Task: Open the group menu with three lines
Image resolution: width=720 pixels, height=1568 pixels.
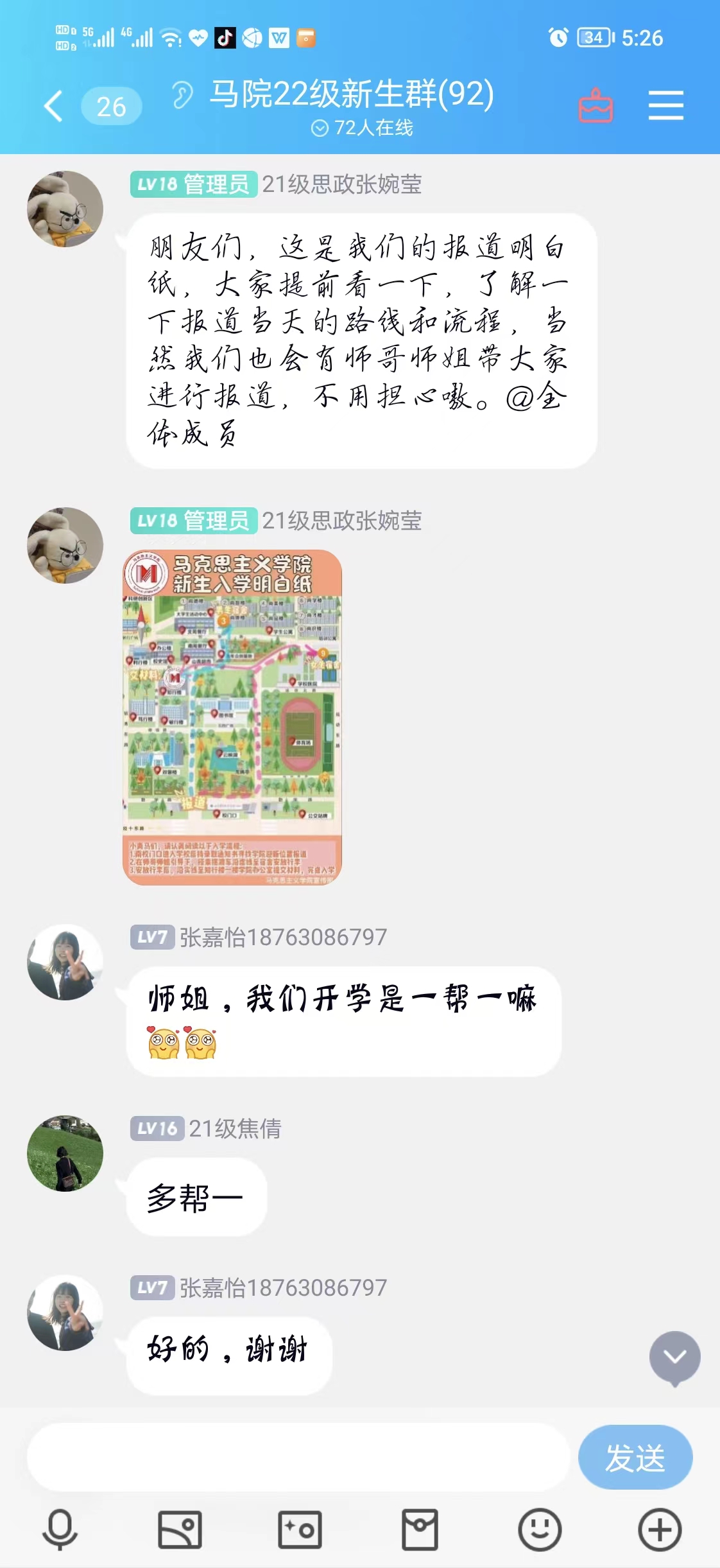Action: coord(665,105)
